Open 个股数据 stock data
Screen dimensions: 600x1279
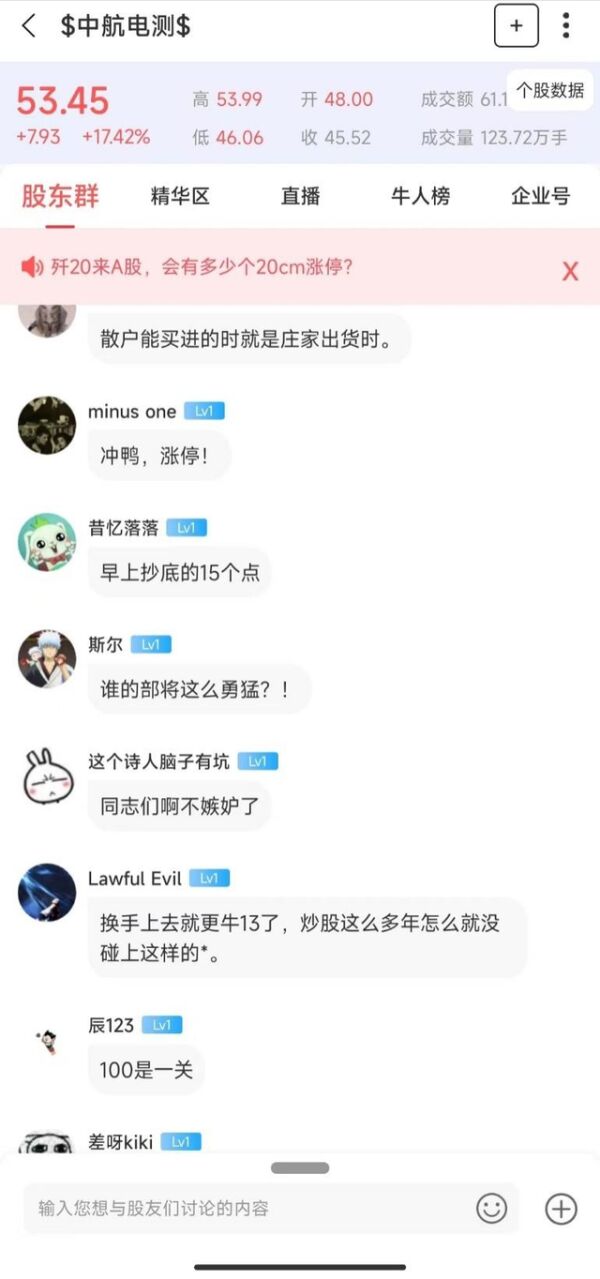click(550, 90)
